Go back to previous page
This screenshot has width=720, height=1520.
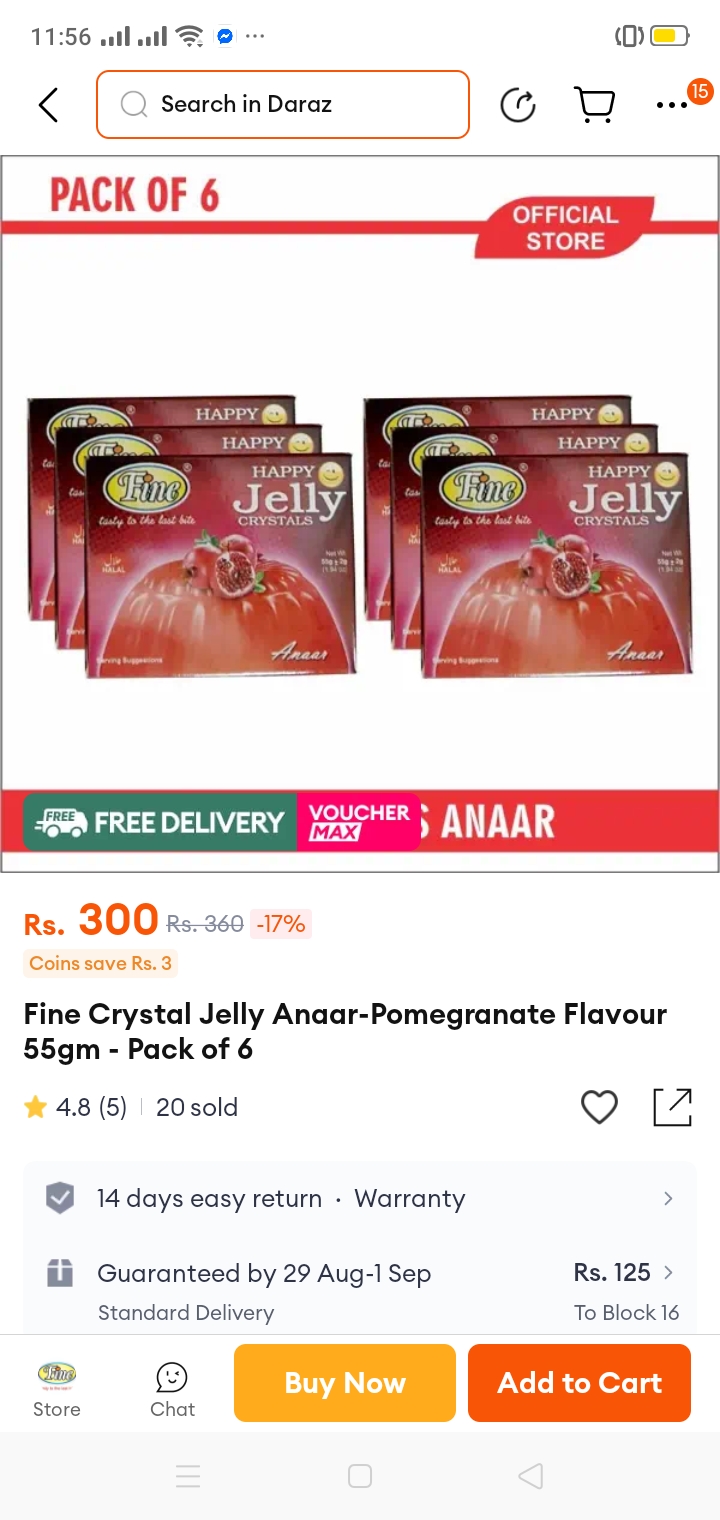tap(48, 104)
